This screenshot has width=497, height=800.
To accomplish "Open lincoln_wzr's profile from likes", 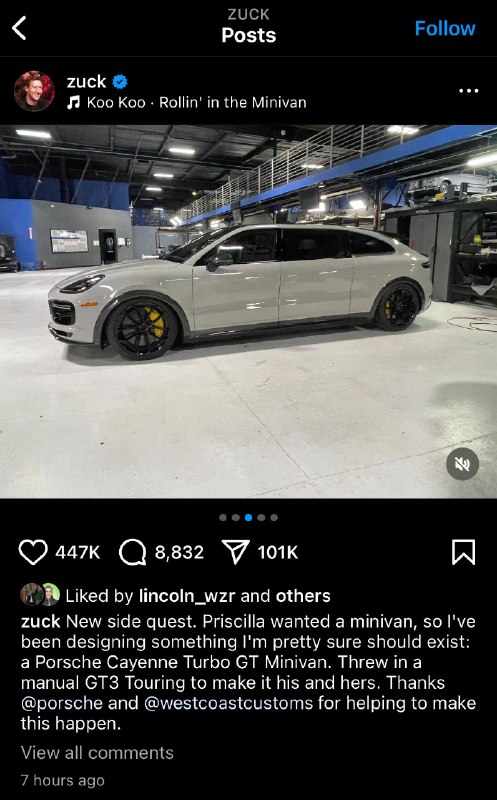I will coord(187,596).
